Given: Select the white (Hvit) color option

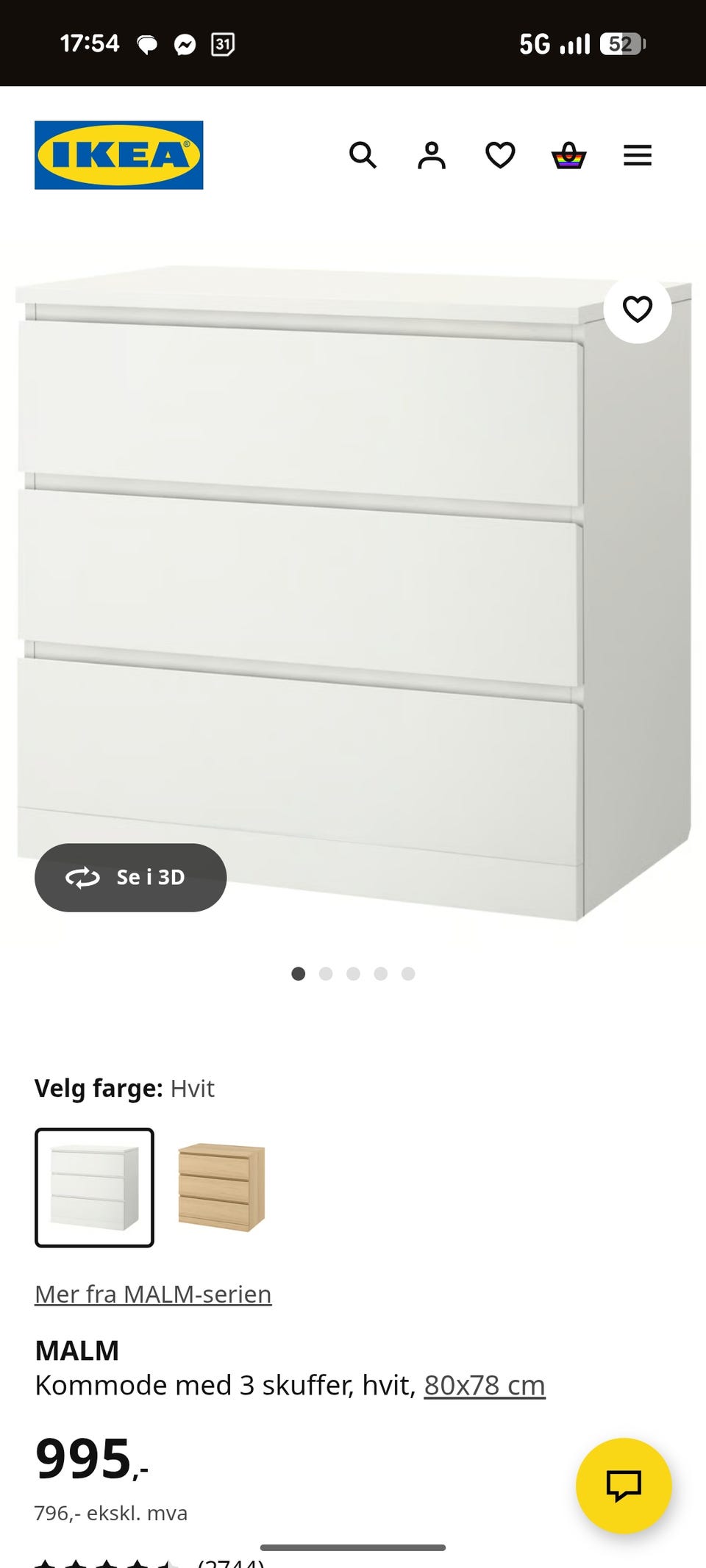Looking at the screenshot, I should [94, 1187].
